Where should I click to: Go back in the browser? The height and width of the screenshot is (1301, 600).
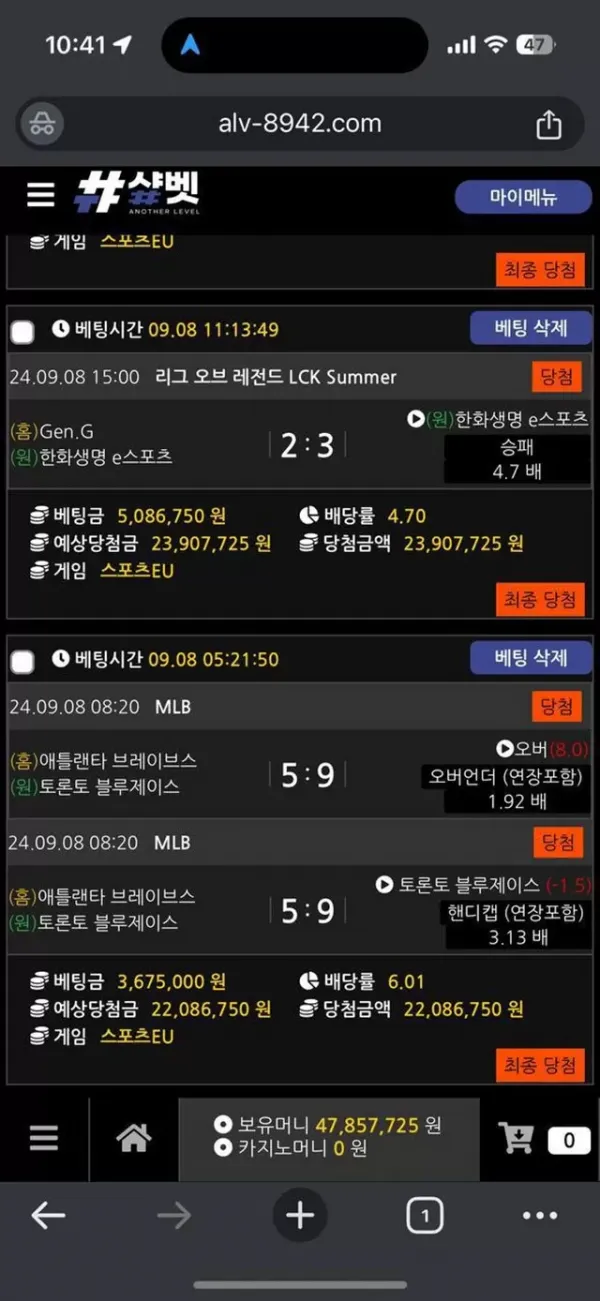(48, 1216)
